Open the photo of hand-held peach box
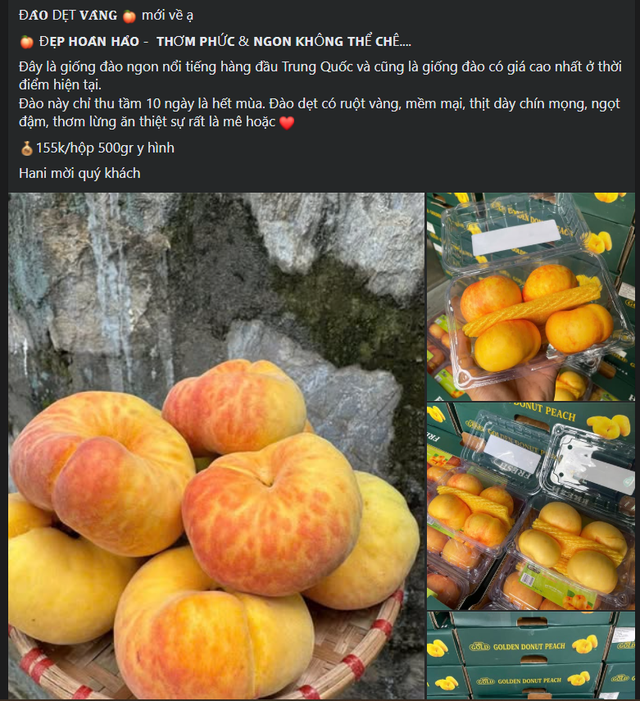 pyautogui.click(x=531, y=296)
